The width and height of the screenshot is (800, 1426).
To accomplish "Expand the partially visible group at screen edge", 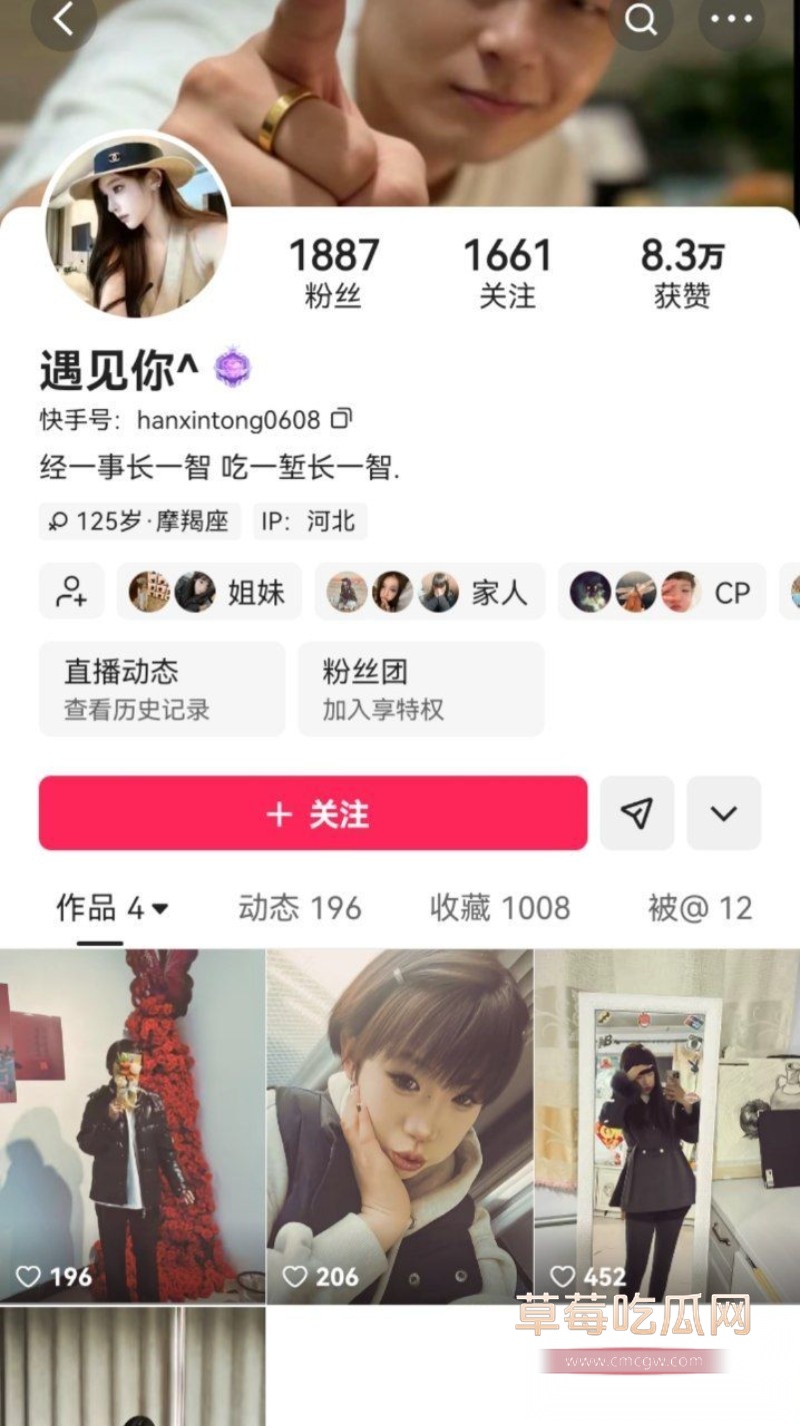I will (x=793, y=592).
